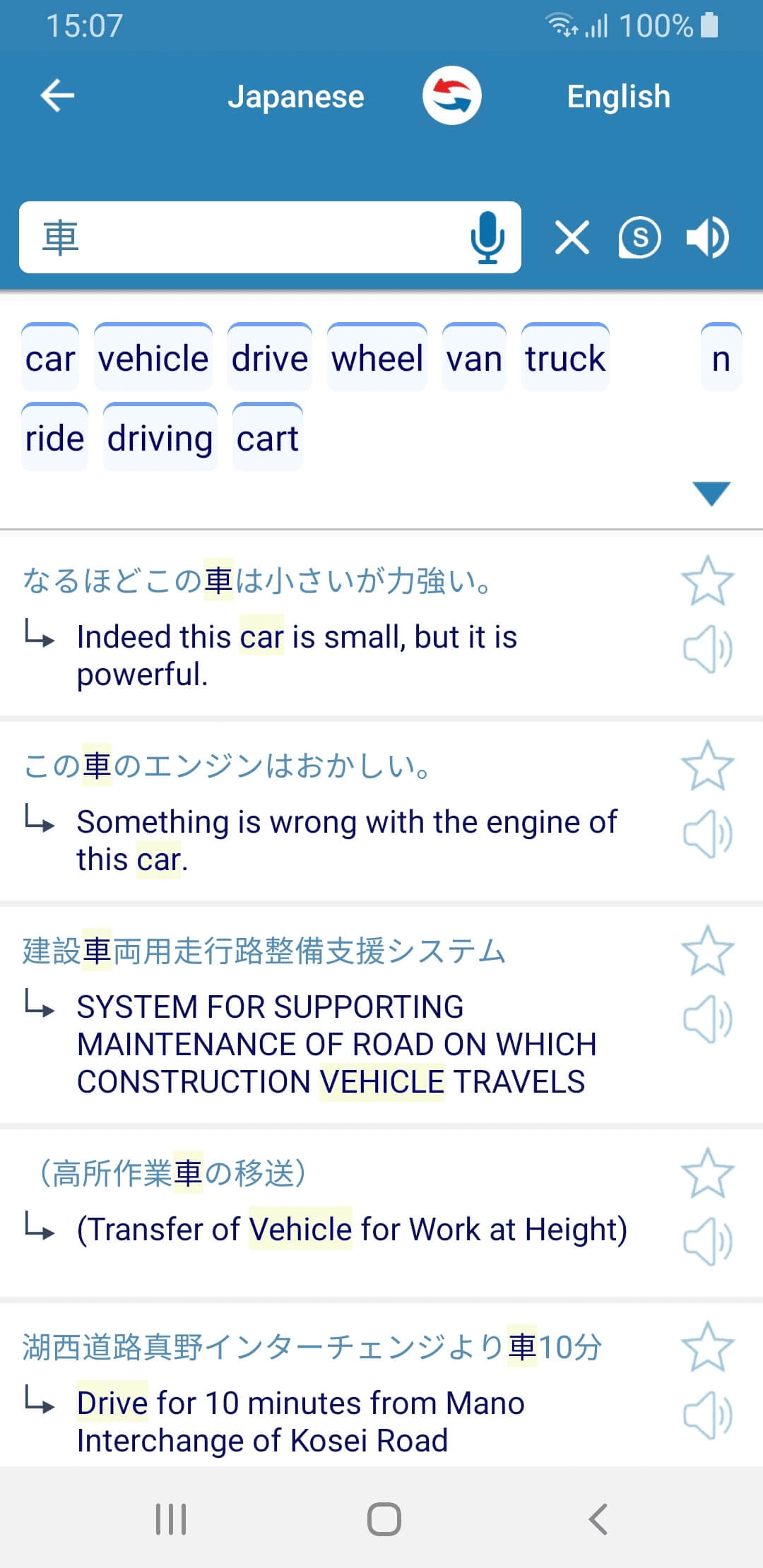Star the "Transfer of Vehicle for Work" example

(x=707, y=1173)
